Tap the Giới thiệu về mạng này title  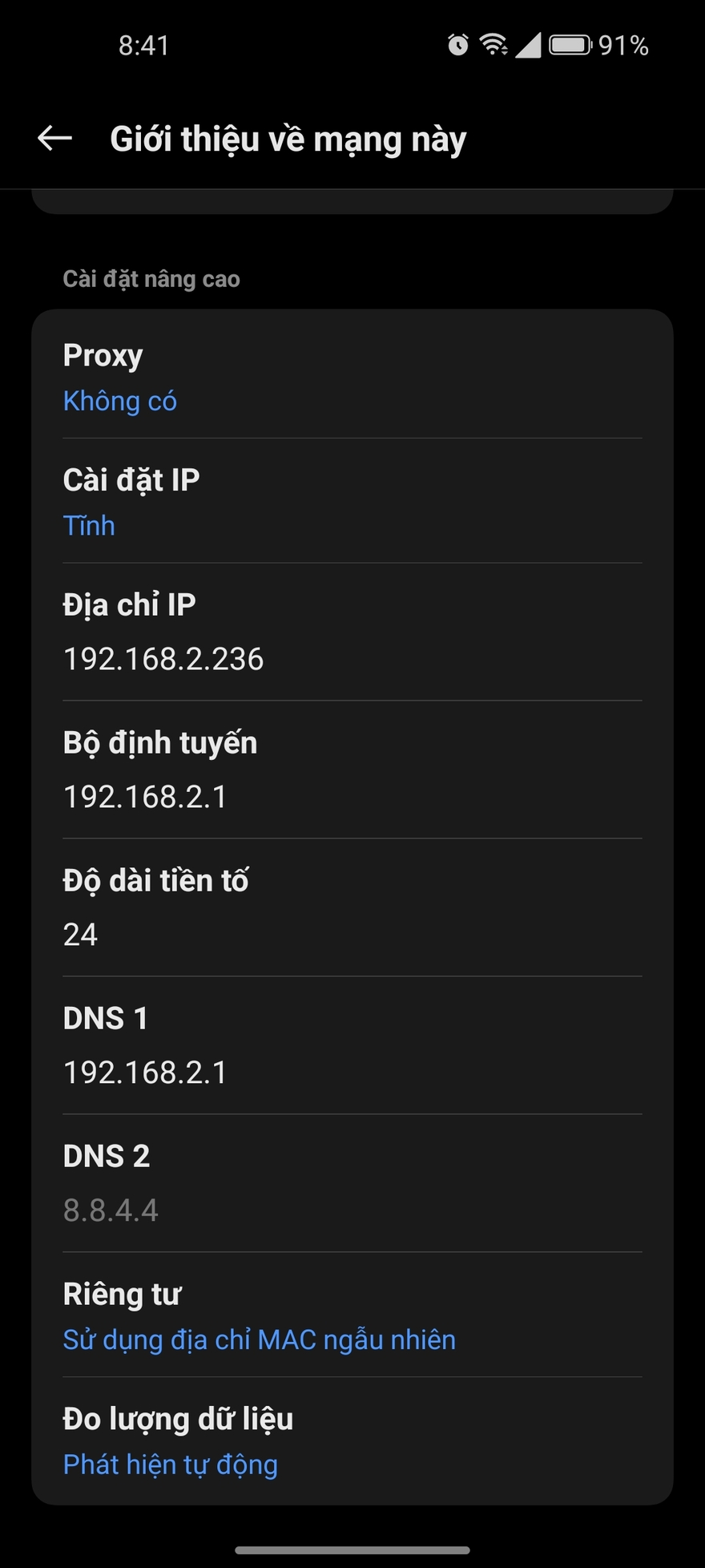tap(288, 138)
